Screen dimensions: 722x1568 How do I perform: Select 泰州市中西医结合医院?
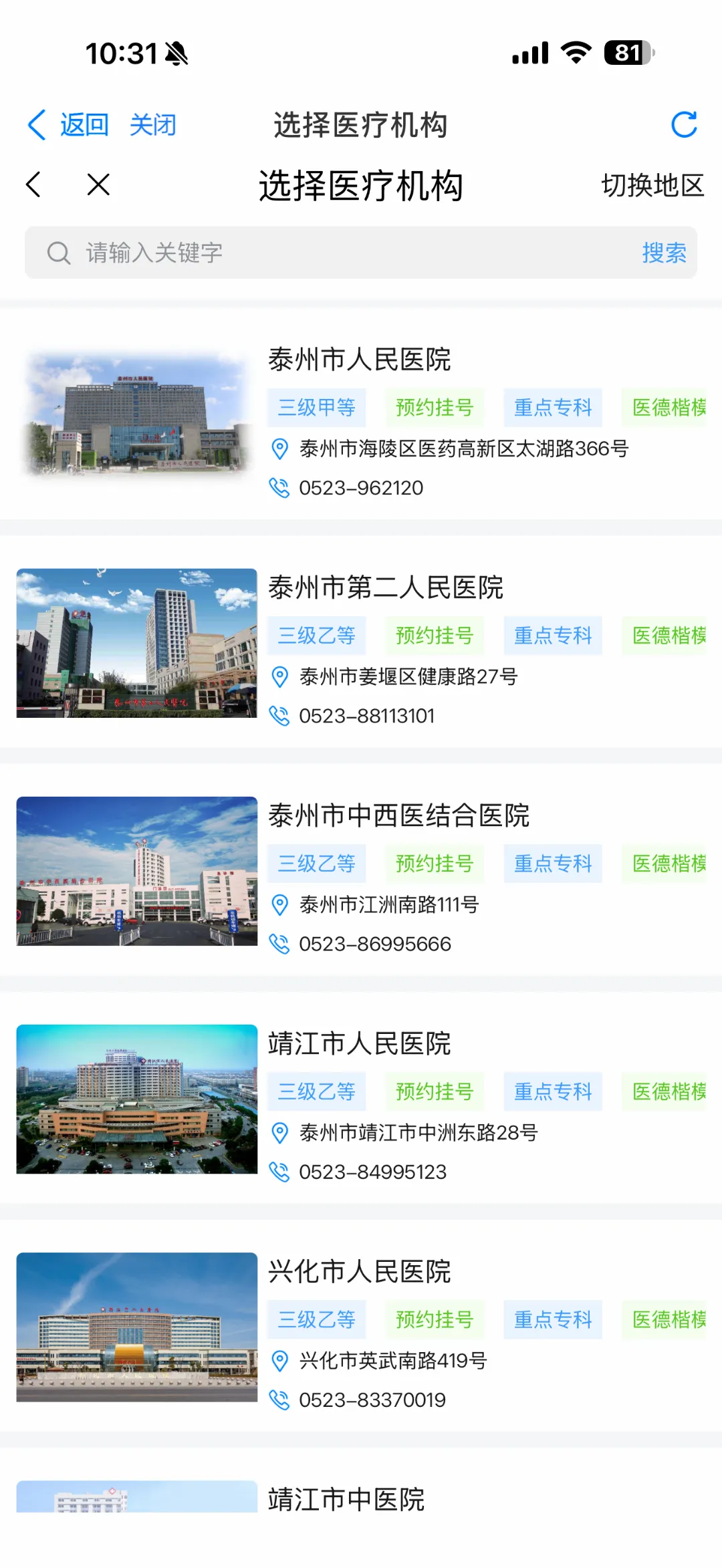398,815
